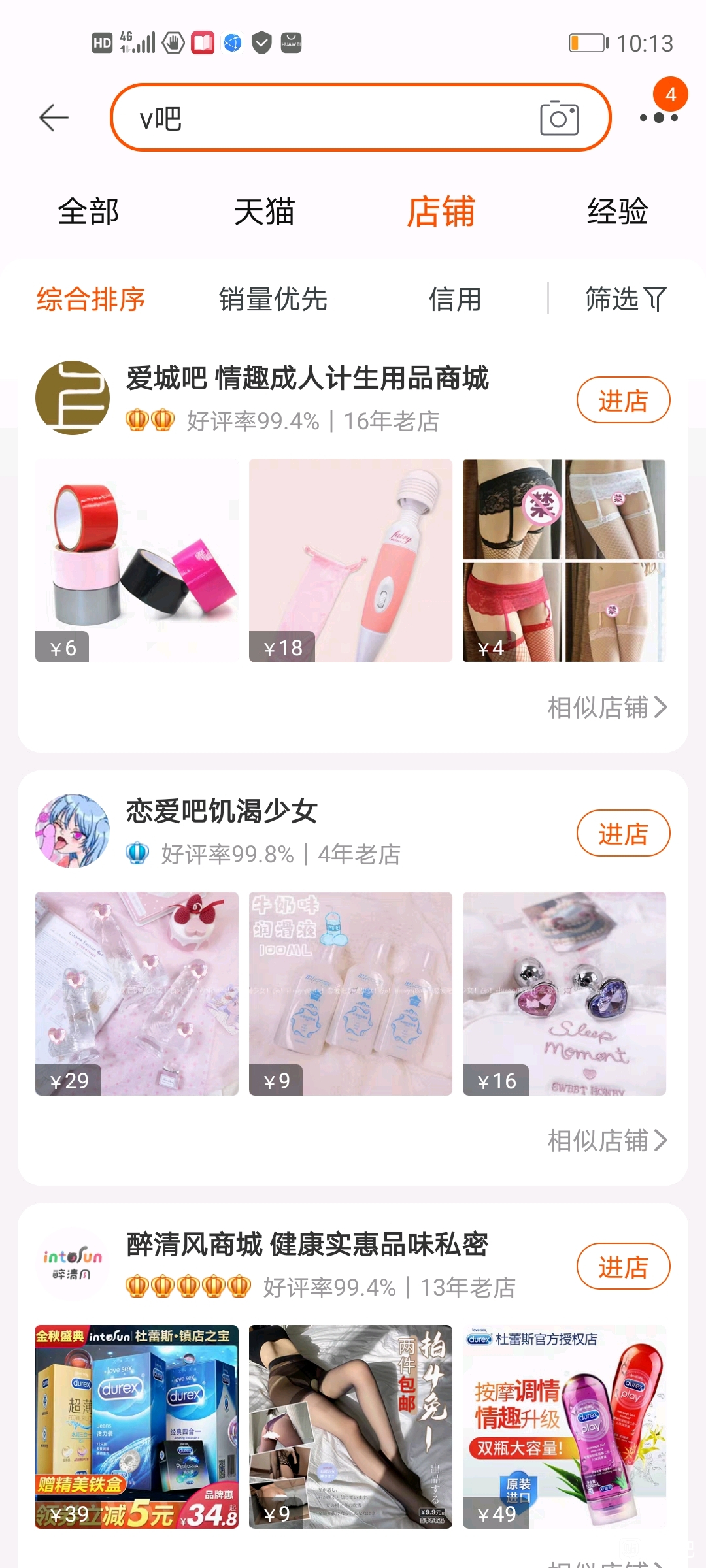Open the ¥6 tape product tile
This screenshot has width=706, height=1568.
(x=137, y=561)
